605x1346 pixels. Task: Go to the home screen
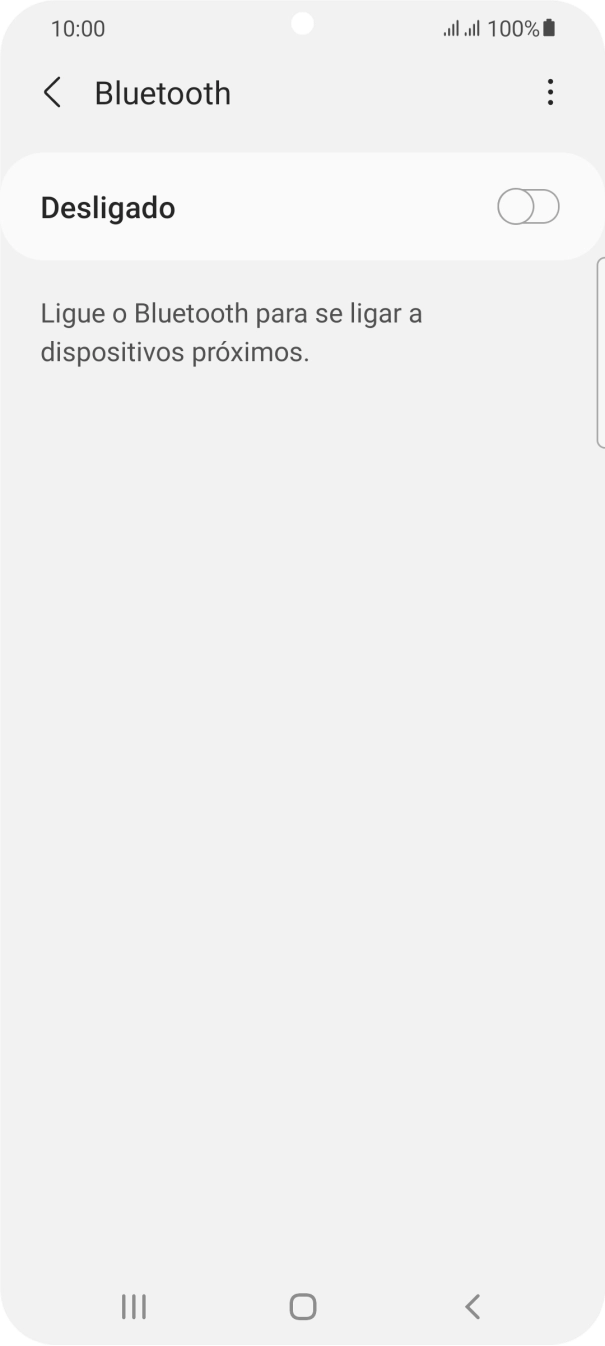(x=302, y=1306)
